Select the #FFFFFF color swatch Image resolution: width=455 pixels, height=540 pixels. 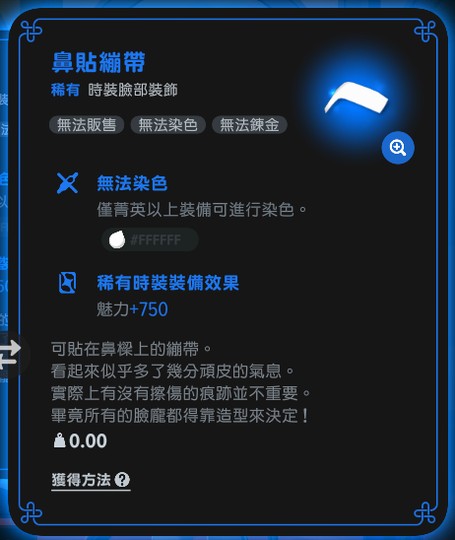pyautogui.click(x=150, y=240)
